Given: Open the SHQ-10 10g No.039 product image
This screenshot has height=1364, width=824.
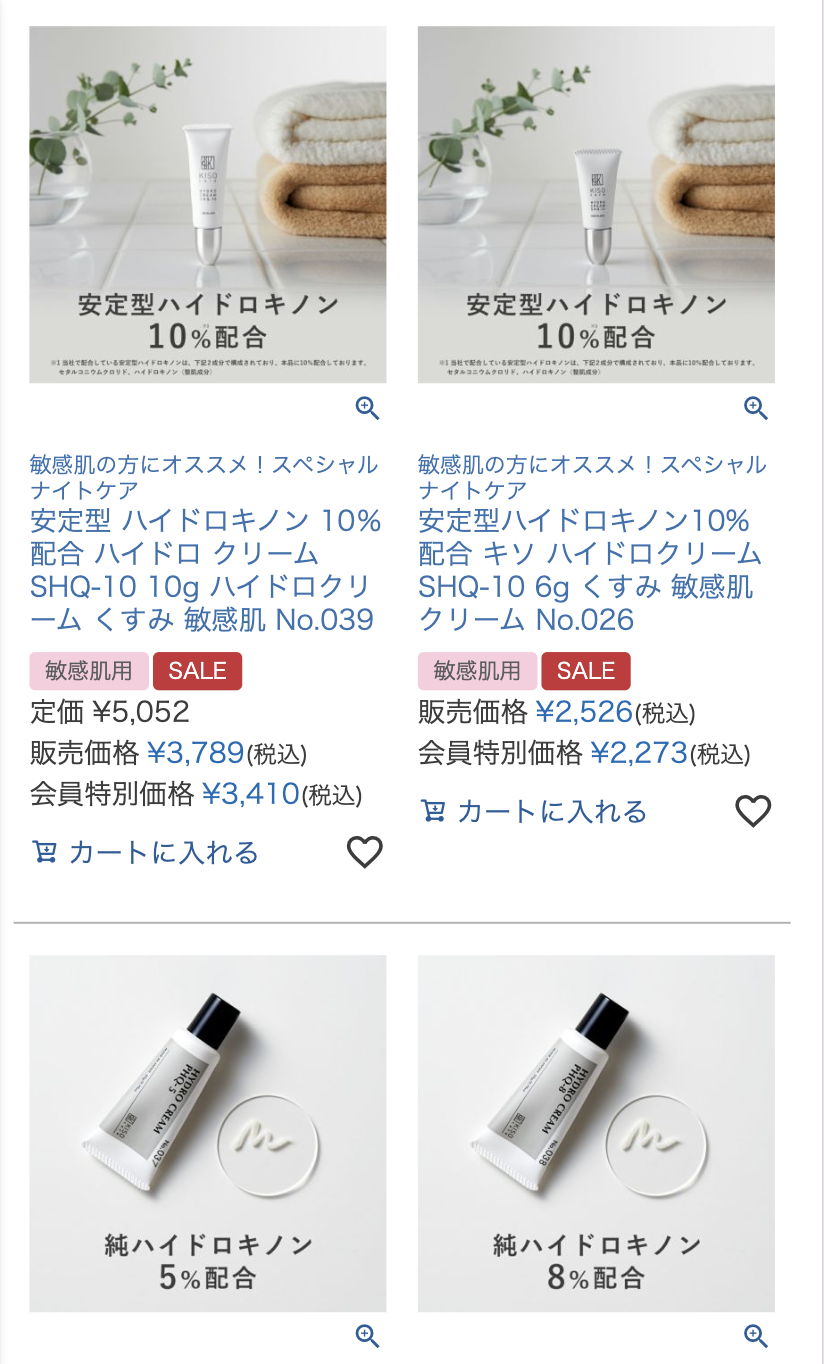Looking at the screenshot, I should click(x=207, y=204).
